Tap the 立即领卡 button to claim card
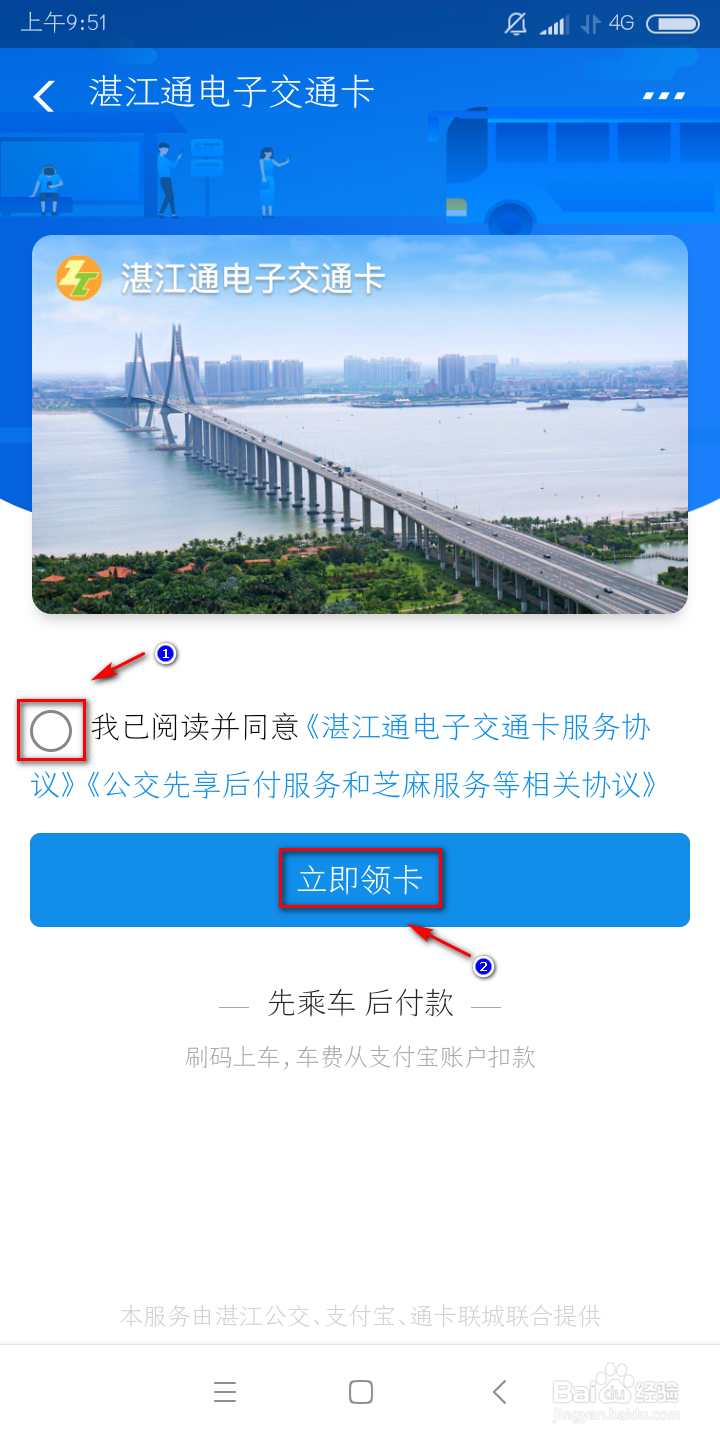Viewport: 720px width, 1440px height. 360,879
